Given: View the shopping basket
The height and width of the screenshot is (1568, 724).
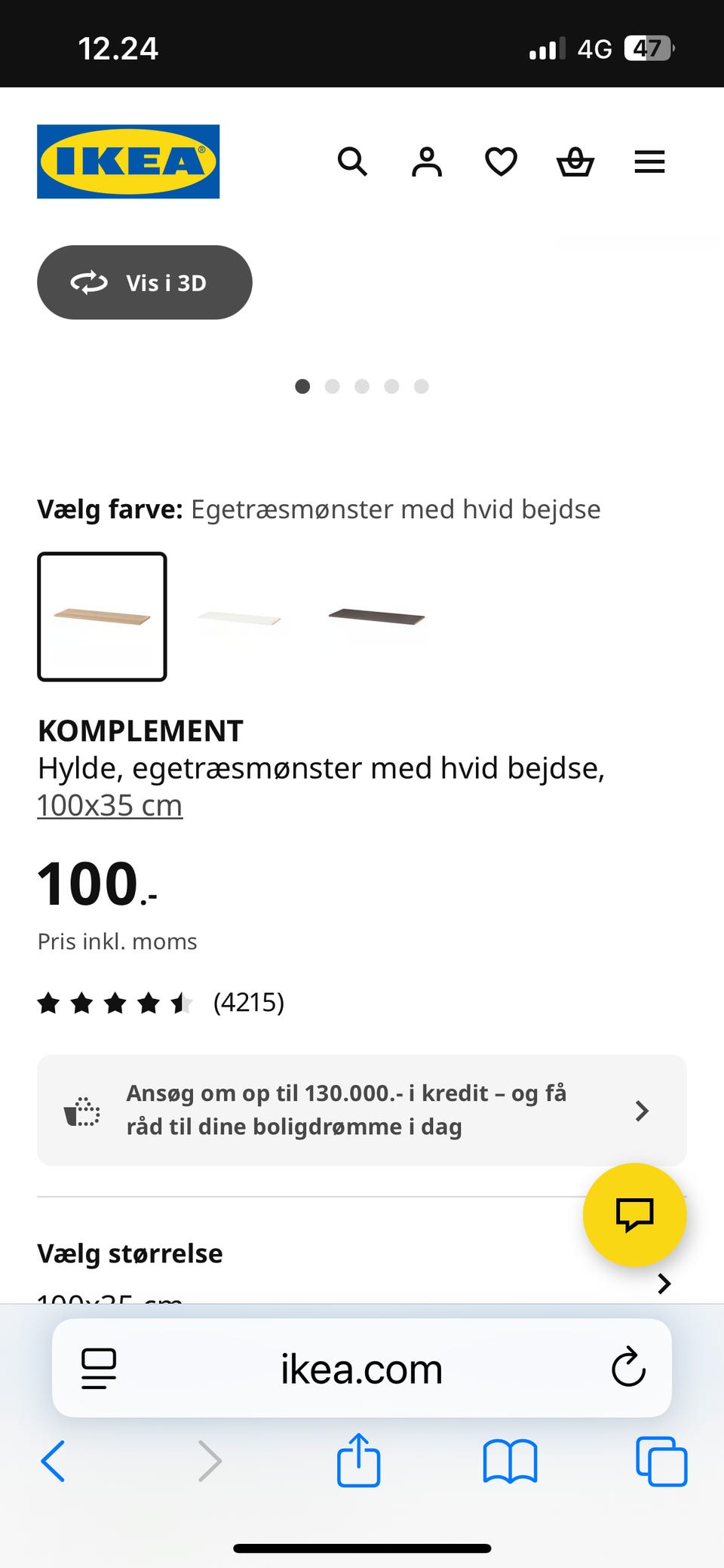Looking at the screenshot, I should point(575,161).
